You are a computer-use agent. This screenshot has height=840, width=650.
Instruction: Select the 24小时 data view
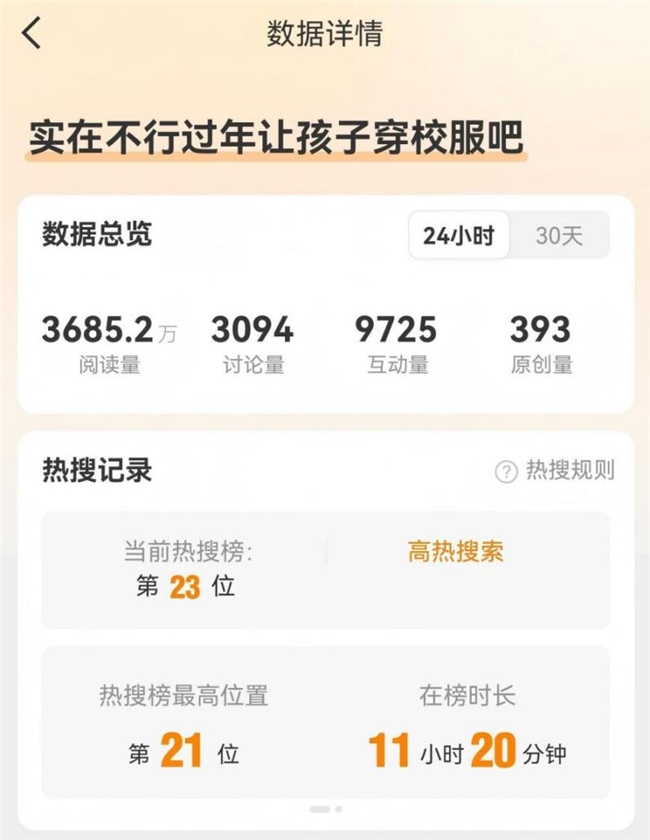pos(459,236)
